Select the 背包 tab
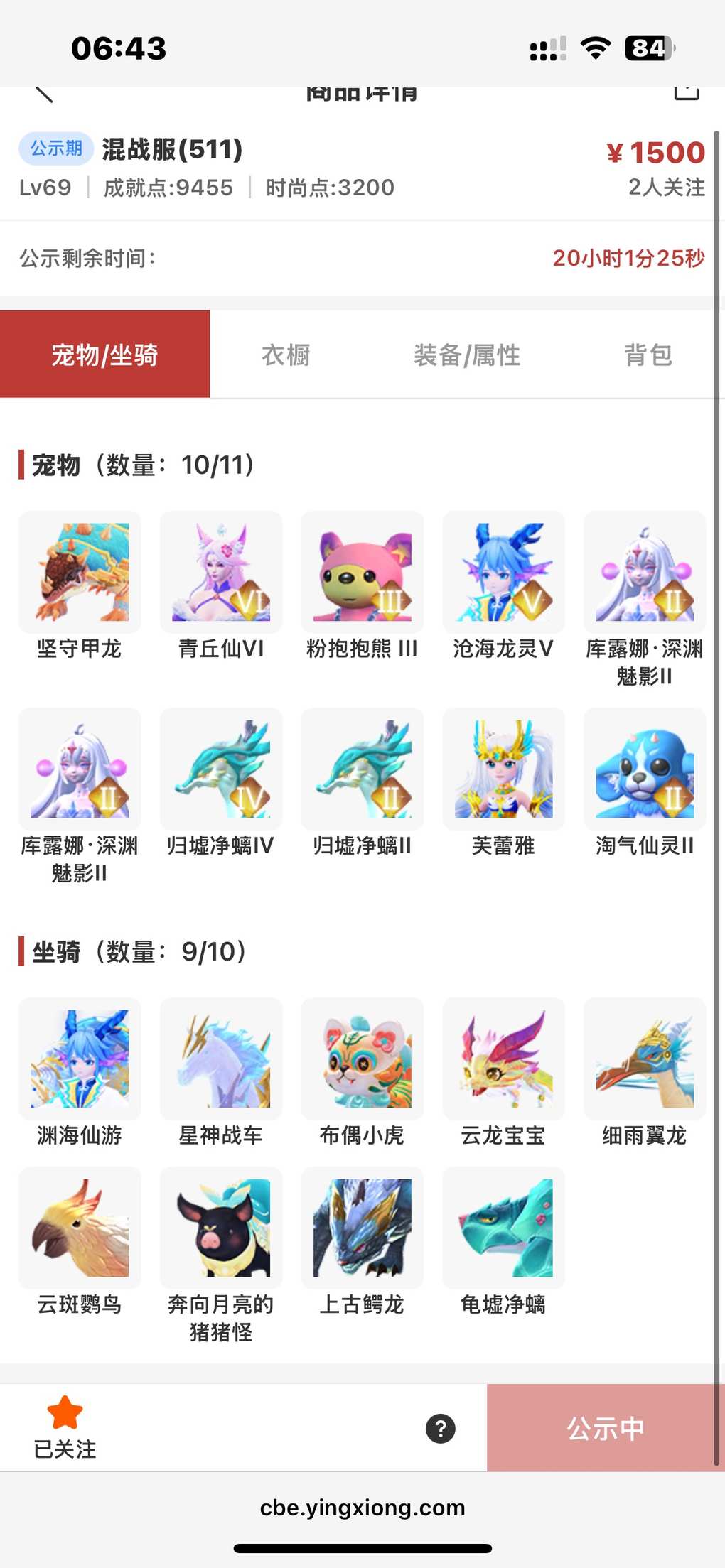This screenshot has width=725, height=1568. (648, 355)
